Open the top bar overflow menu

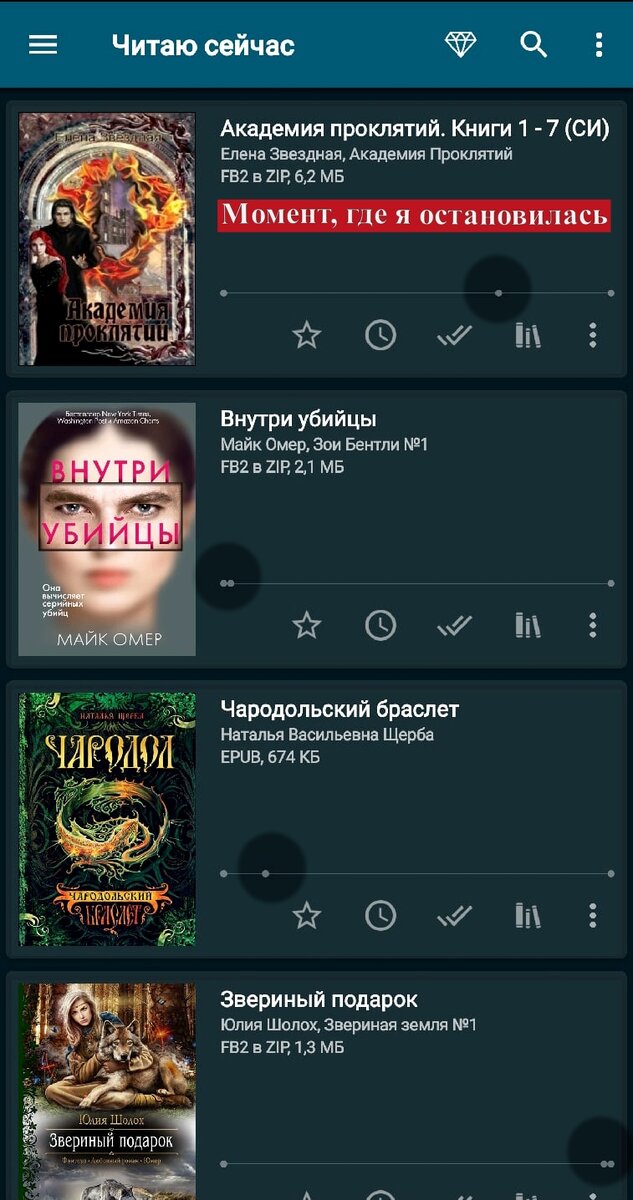[598, 45]
